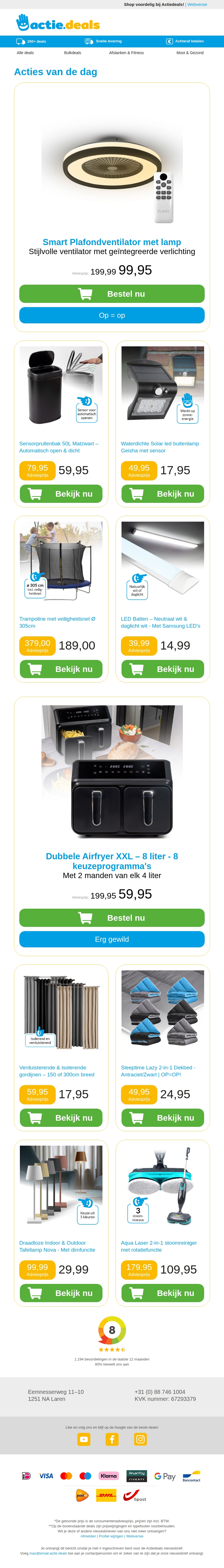This screenshot has width=224, height=1568.
Task: Tap Bekijk nu for Aqua Laser stoomreiniger
Action: (x=163, y=1293)
